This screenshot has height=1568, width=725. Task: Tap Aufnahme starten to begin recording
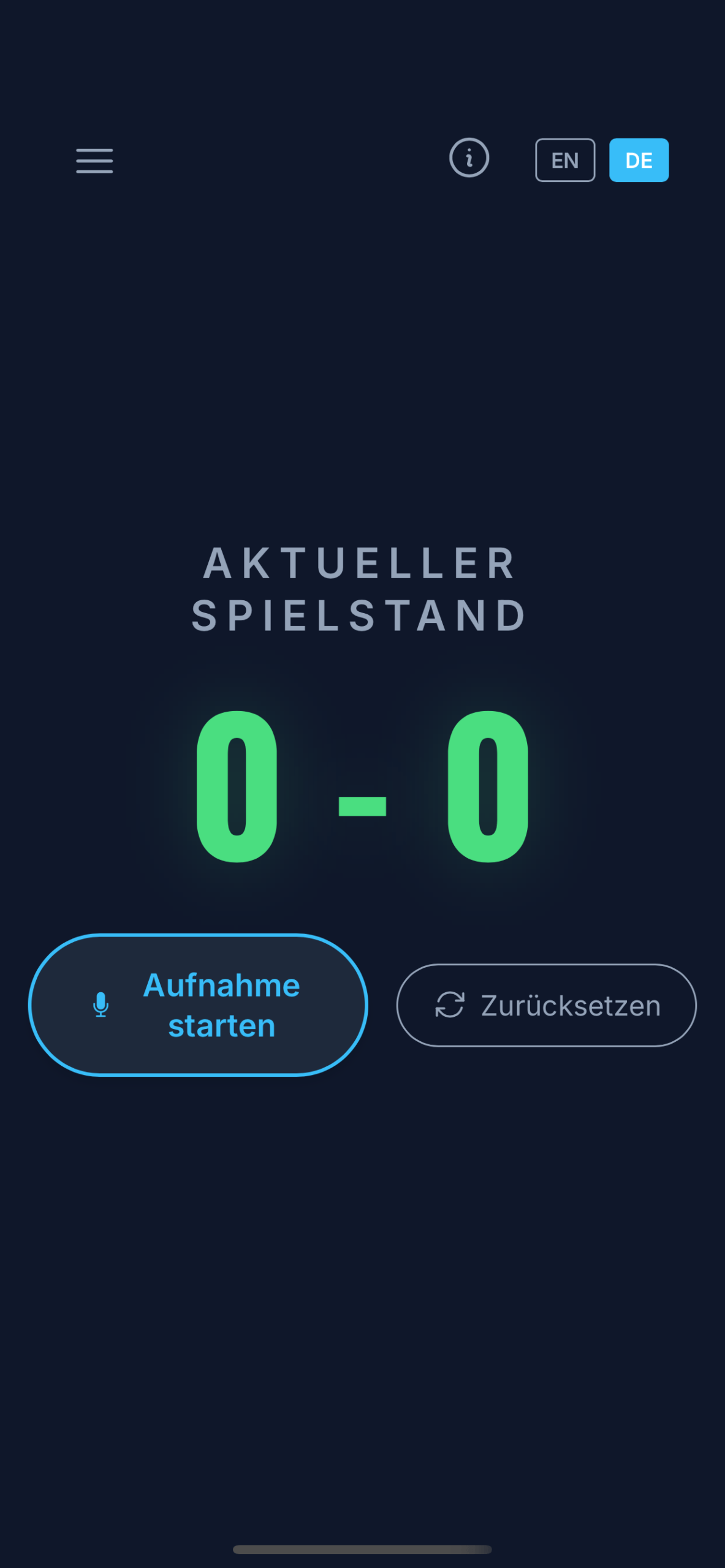point(198,1005)
